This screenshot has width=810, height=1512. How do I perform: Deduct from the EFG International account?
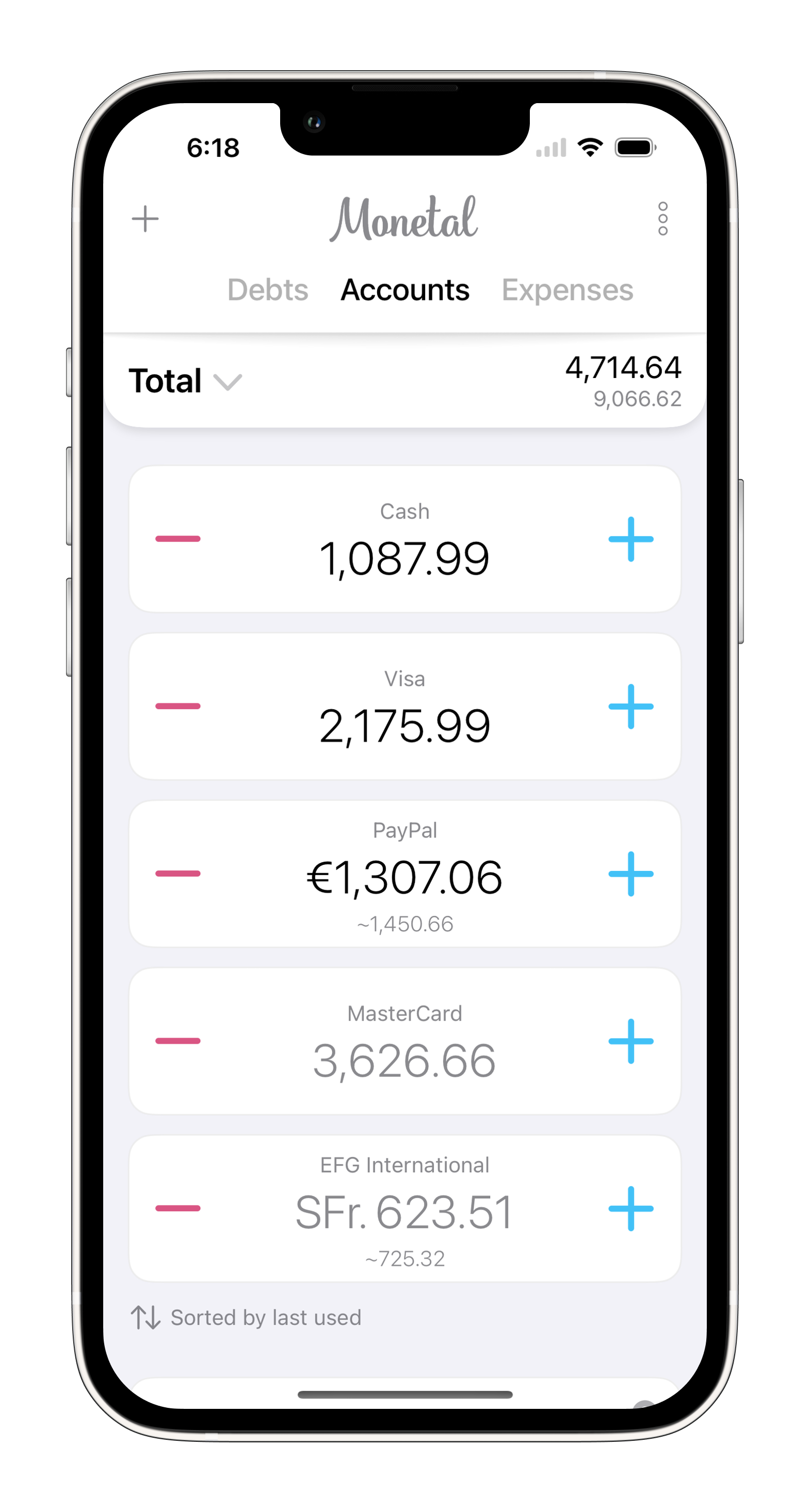coord(178,1208)
